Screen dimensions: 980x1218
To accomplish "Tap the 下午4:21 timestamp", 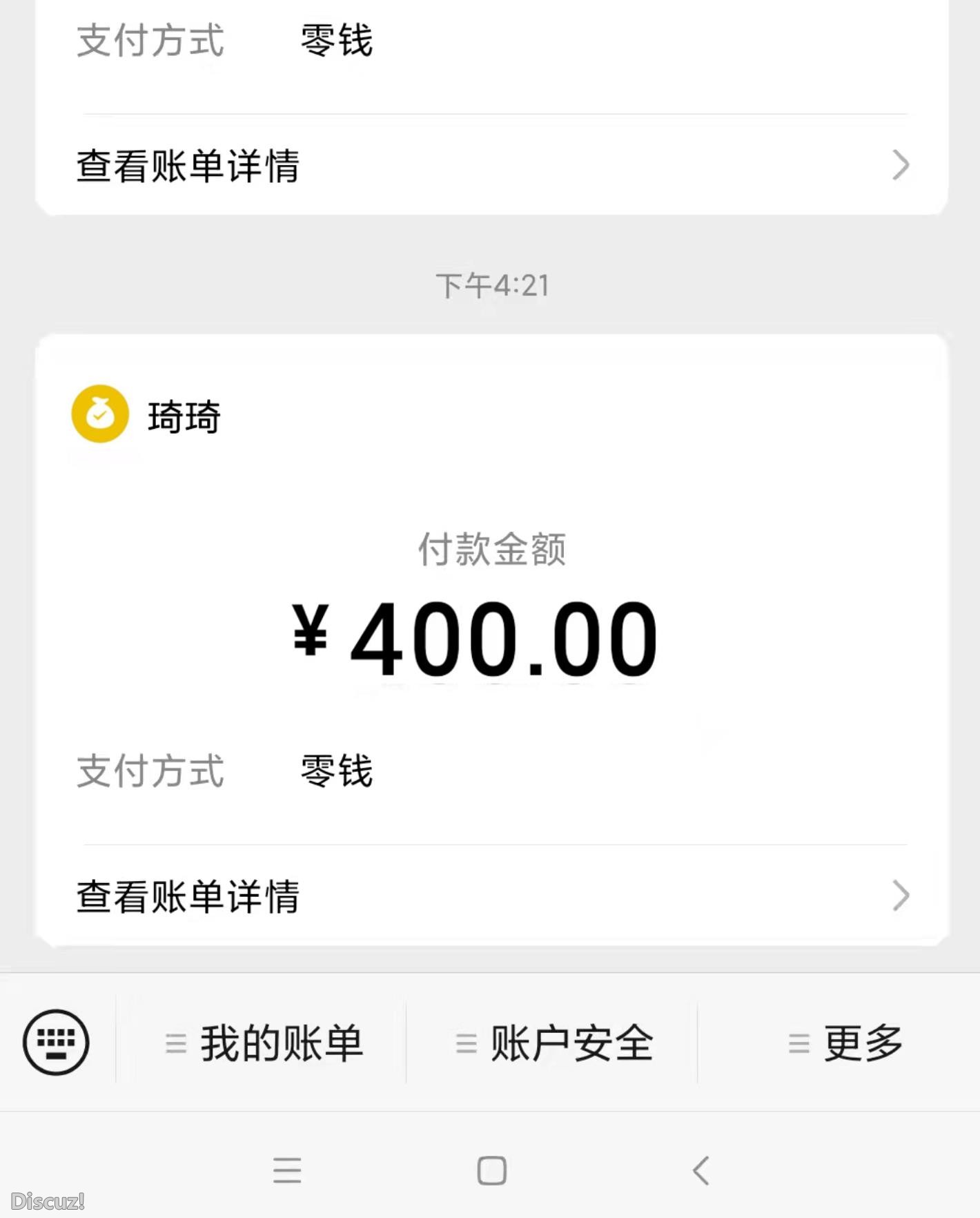I will point(490,285).
